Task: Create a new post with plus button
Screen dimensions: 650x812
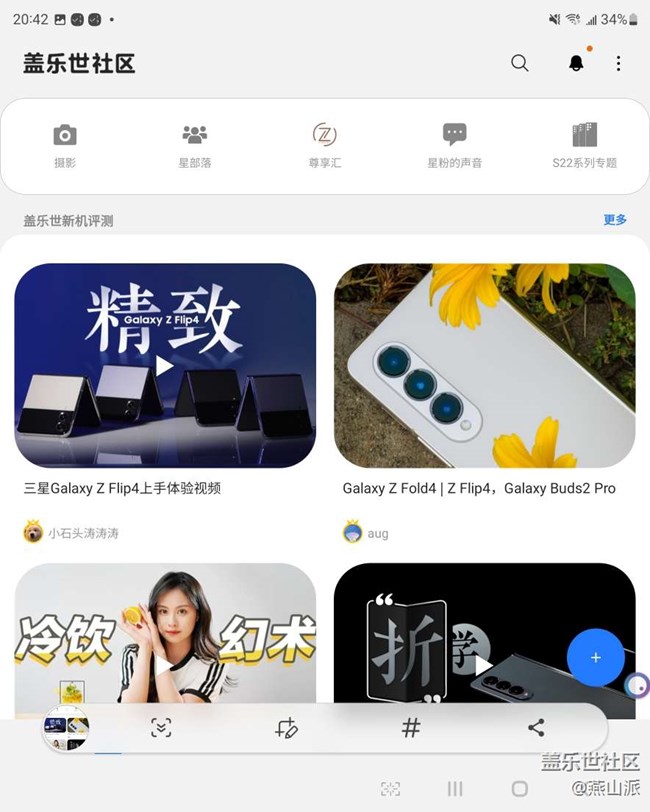Action: point(596,657)
